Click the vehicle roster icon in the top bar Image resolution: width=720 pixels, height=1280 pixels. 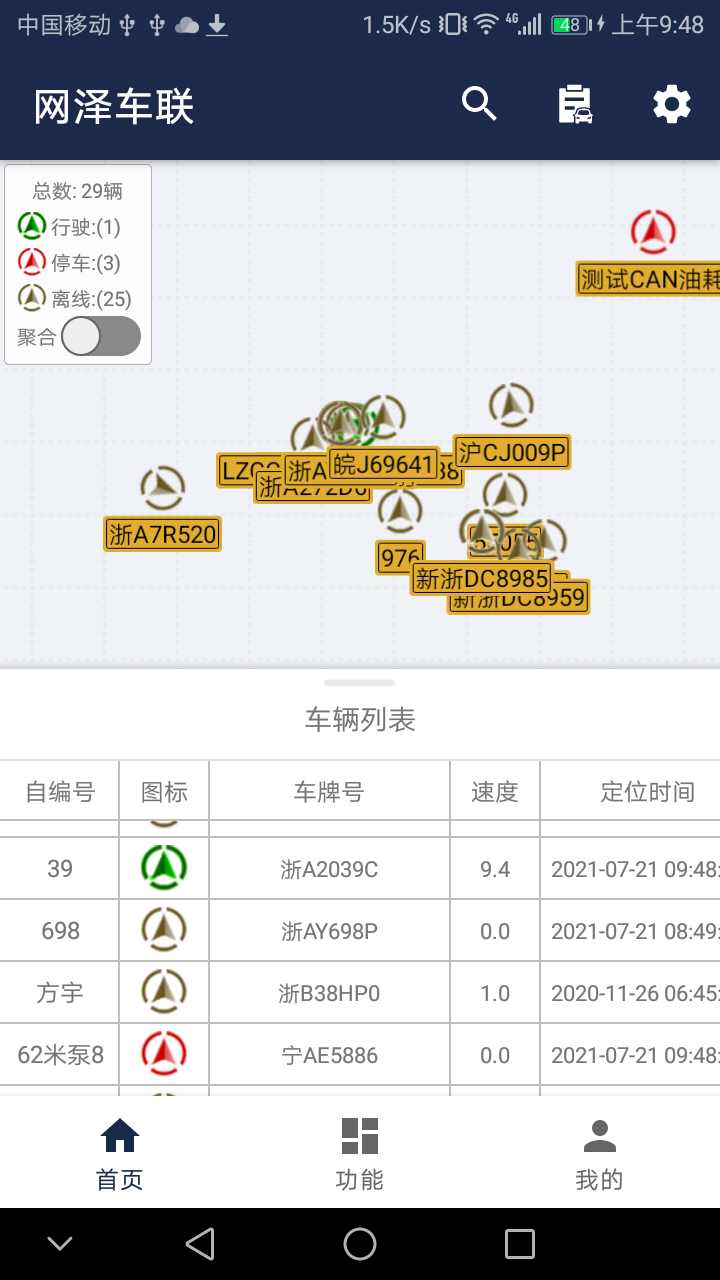[x=575, y=103]
